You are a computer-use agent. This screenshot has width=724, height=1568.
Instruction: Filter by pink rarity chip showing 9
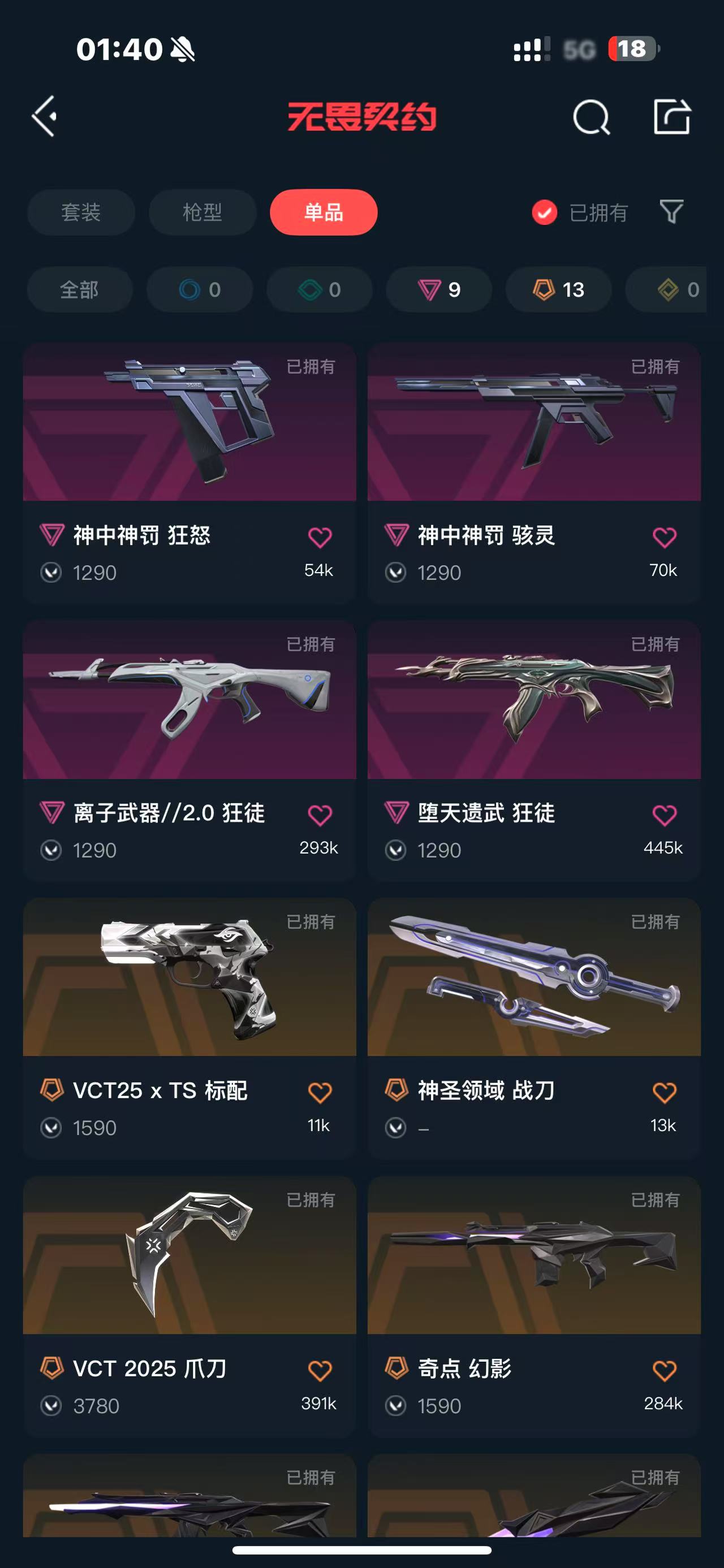pyautogui.click(x=439, y=290)
